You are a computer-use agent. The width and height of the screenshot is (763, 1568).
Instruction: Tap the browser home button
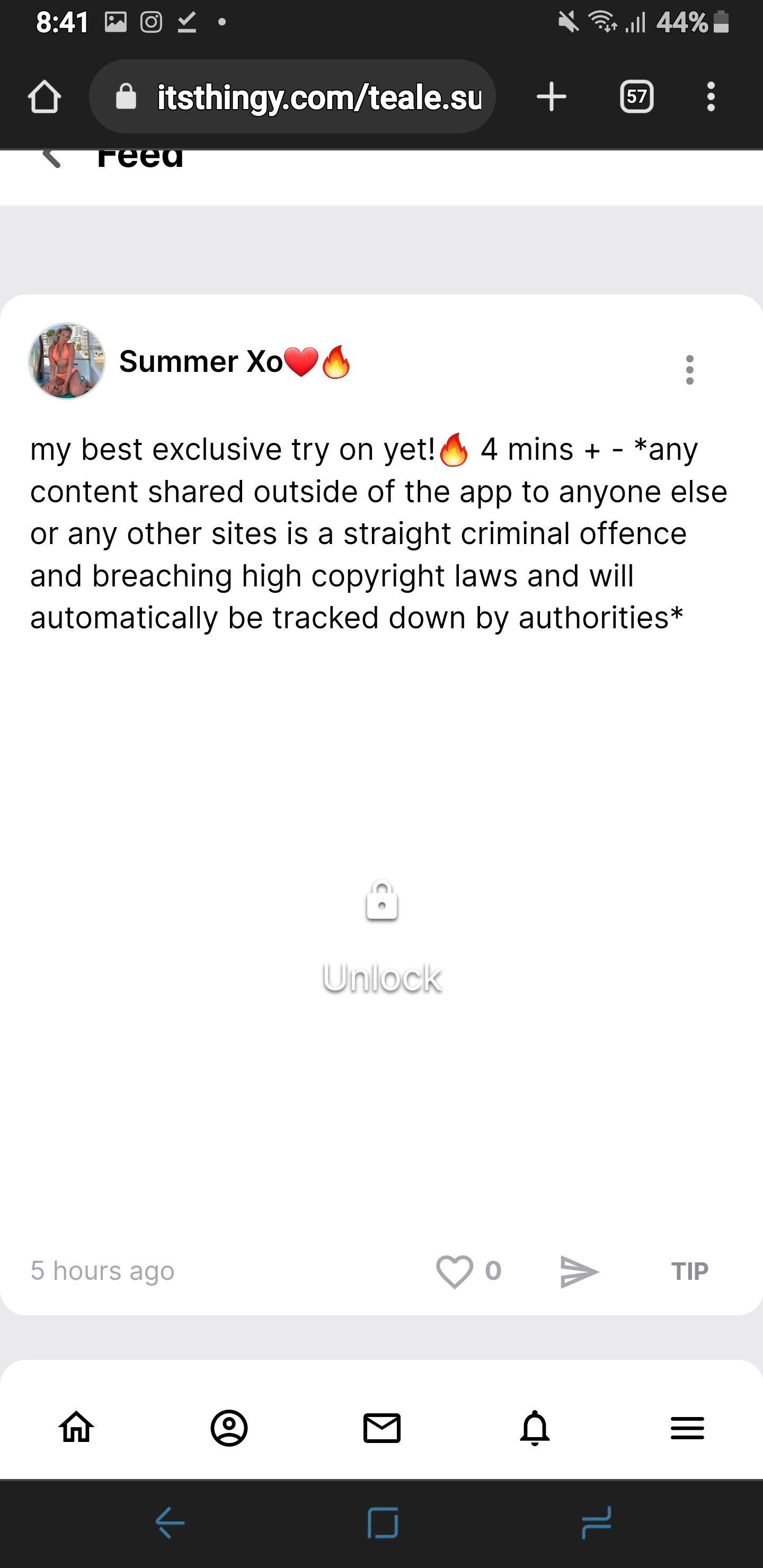coord(45,97)
